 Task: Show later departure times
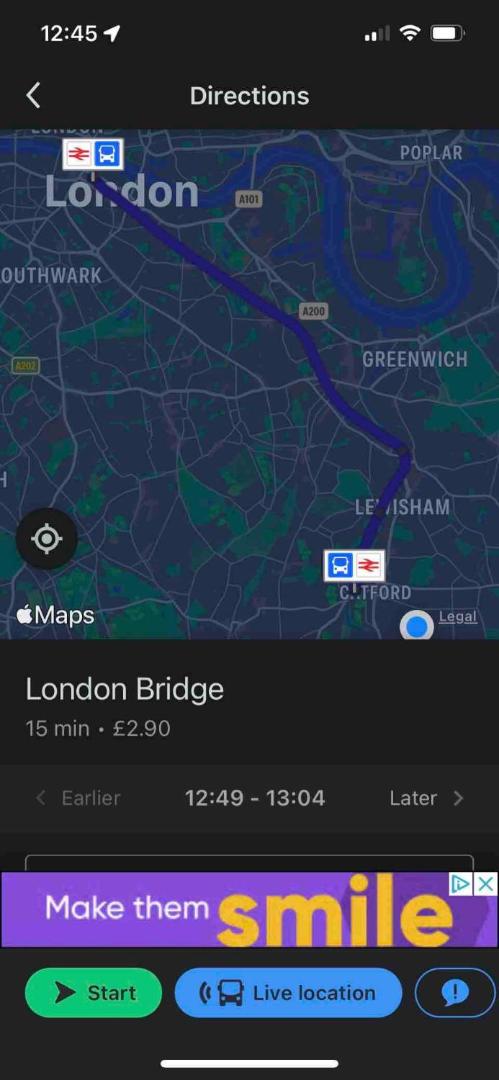coord(427,798)
